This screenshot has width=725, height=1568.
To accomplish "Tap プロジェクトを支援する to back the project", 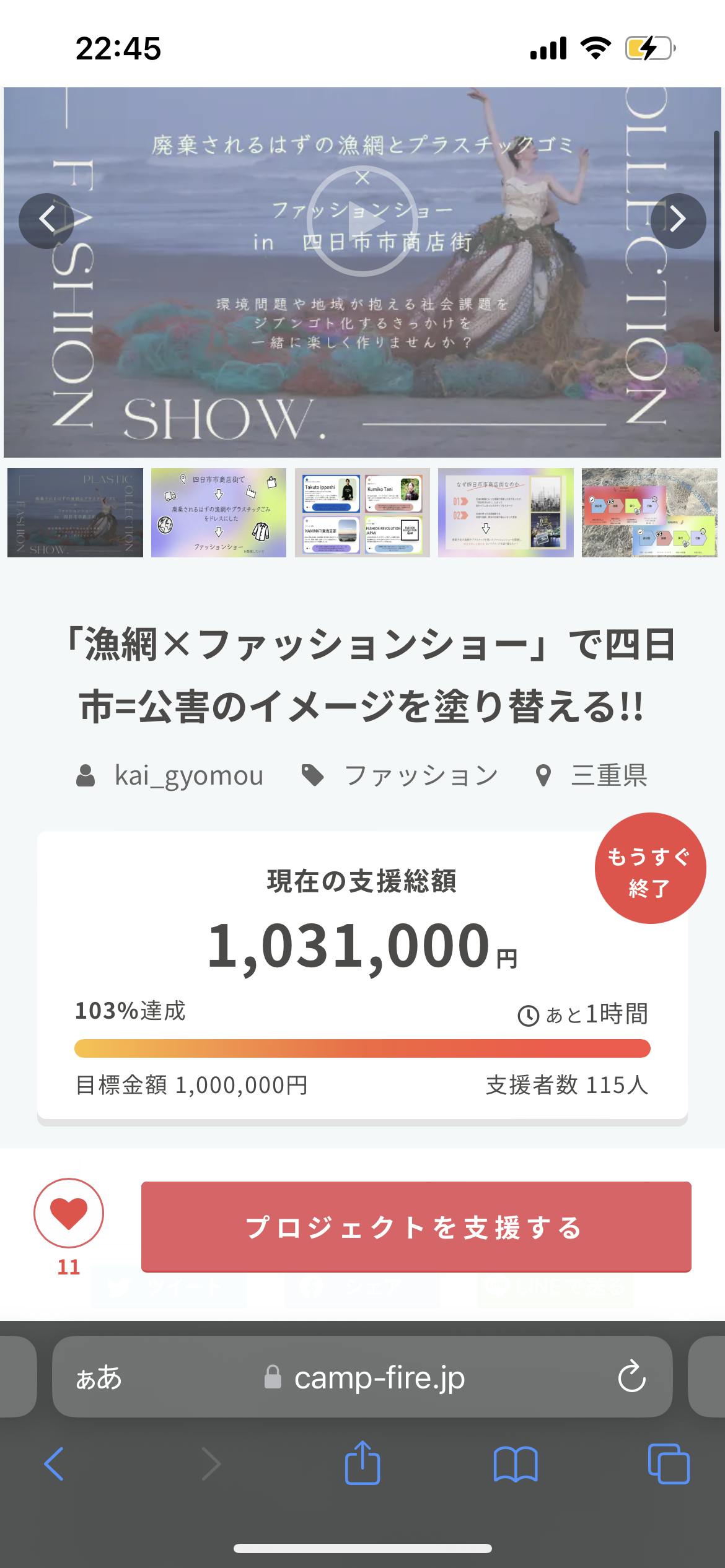I will point(416,1227).
